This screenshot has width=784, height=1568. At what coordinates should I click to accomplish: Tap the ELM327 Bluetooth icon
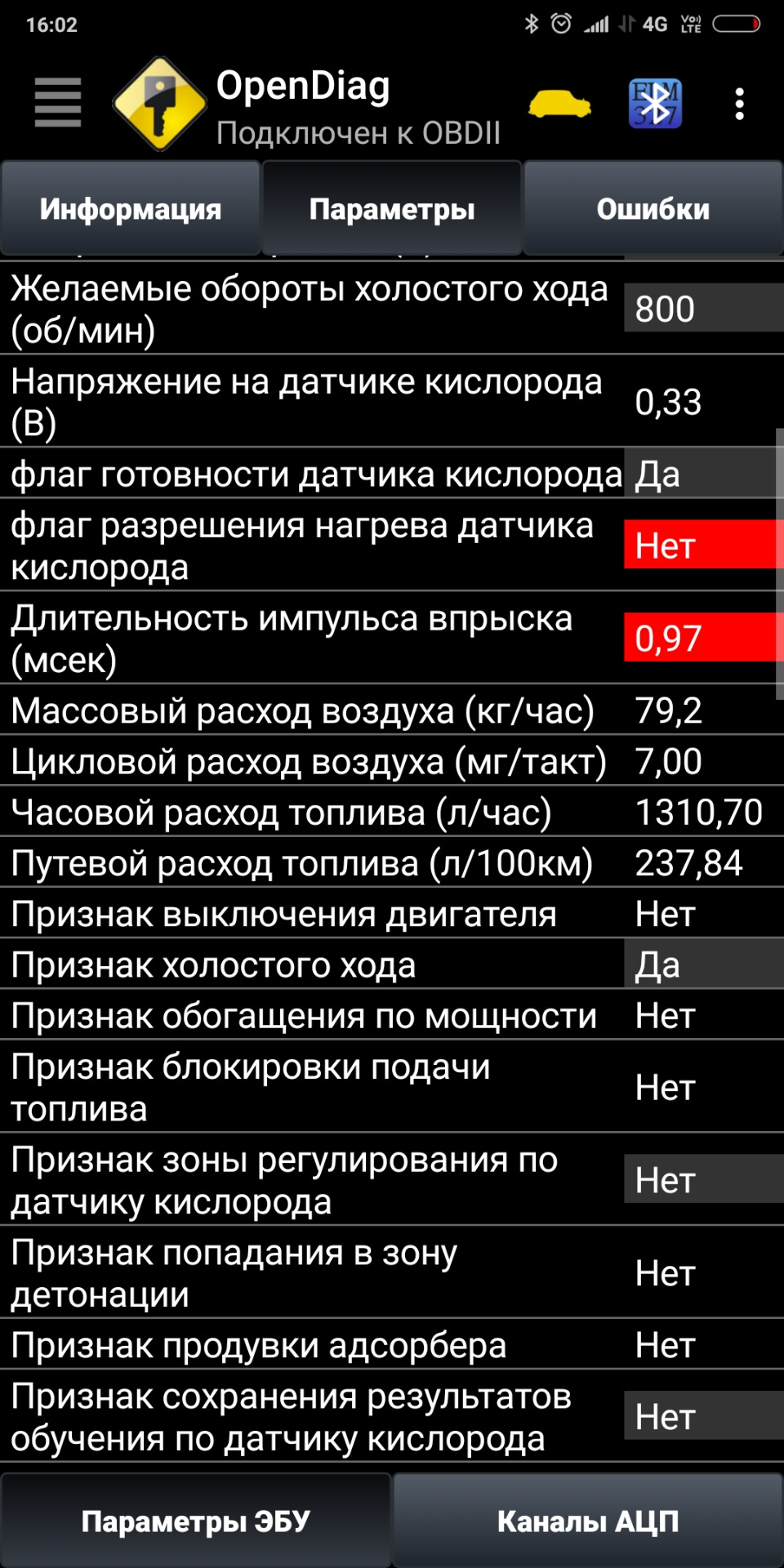click(655, 104)
